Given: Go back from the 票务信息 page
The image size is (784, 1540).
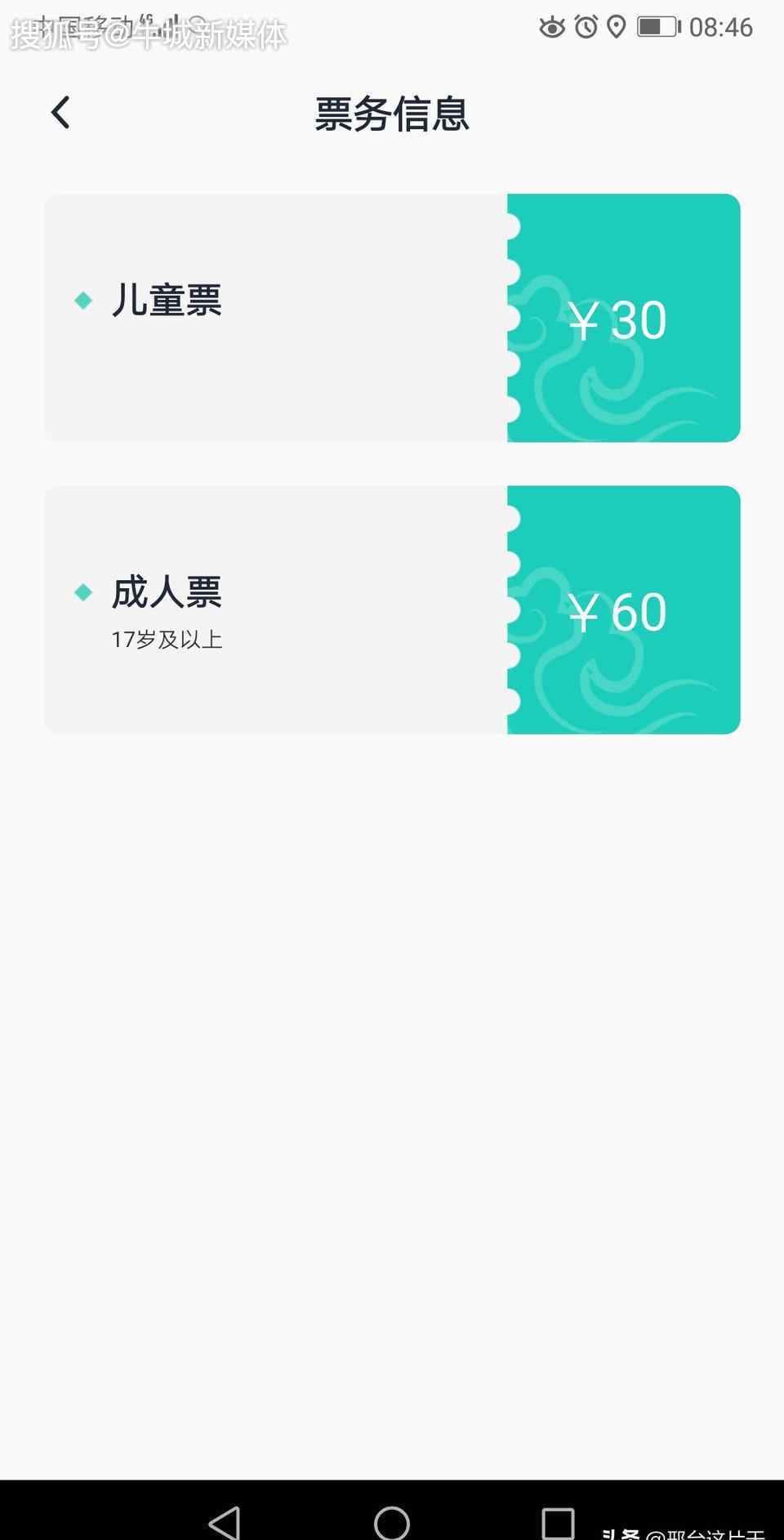Looking at the screenshot, I should coord(60,113).
